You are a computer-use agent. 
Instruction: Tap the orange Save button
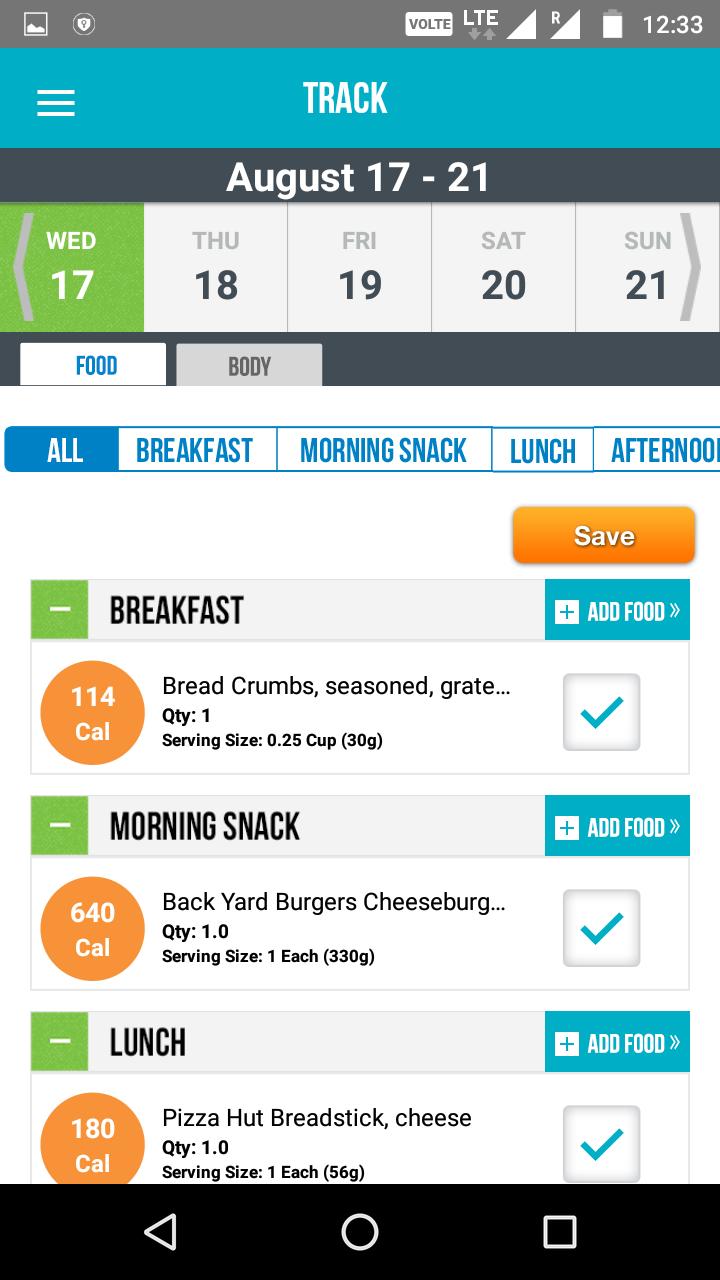click(603, 536)
